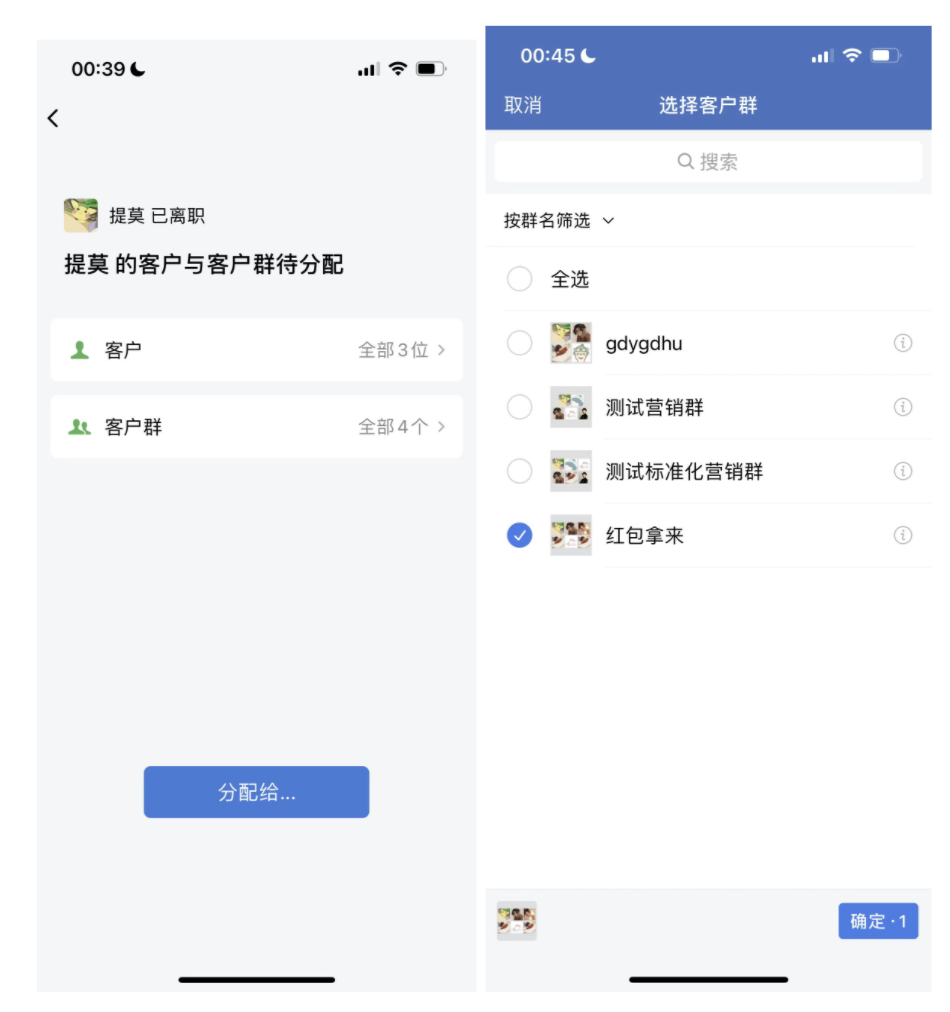Tap the 搜索 search box

tap(708, 162)
